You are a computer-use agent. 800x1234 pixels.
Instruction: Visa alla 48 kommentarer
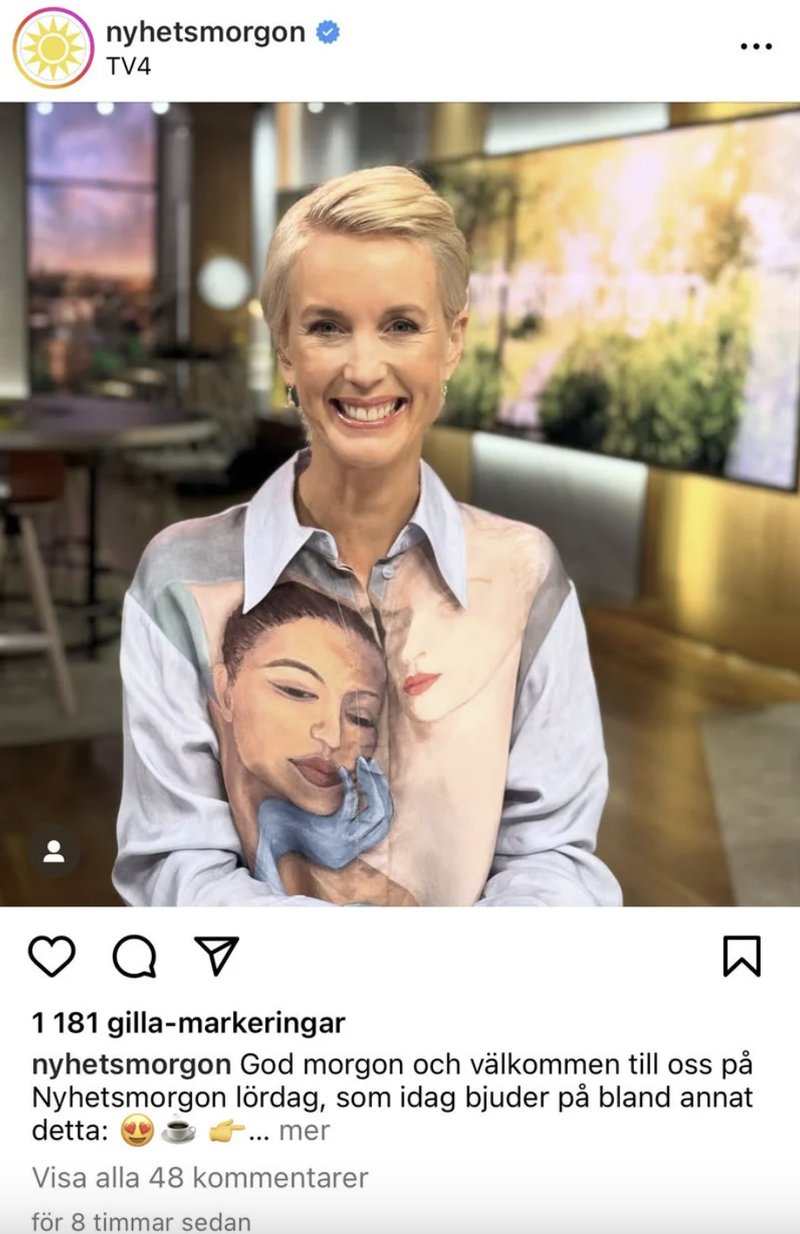click(200, 1178)
